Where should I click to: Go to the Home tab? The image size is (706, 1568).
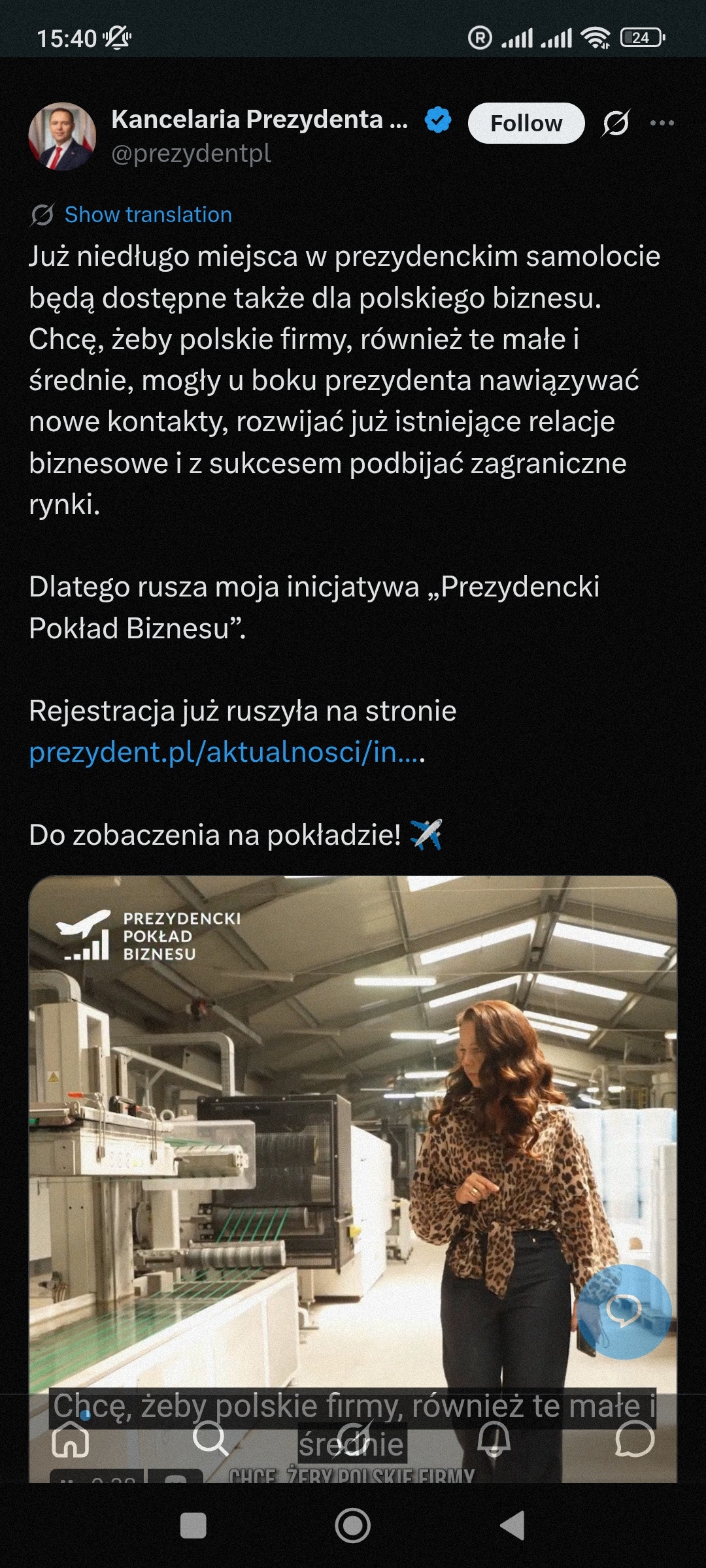coord(71,1439)
